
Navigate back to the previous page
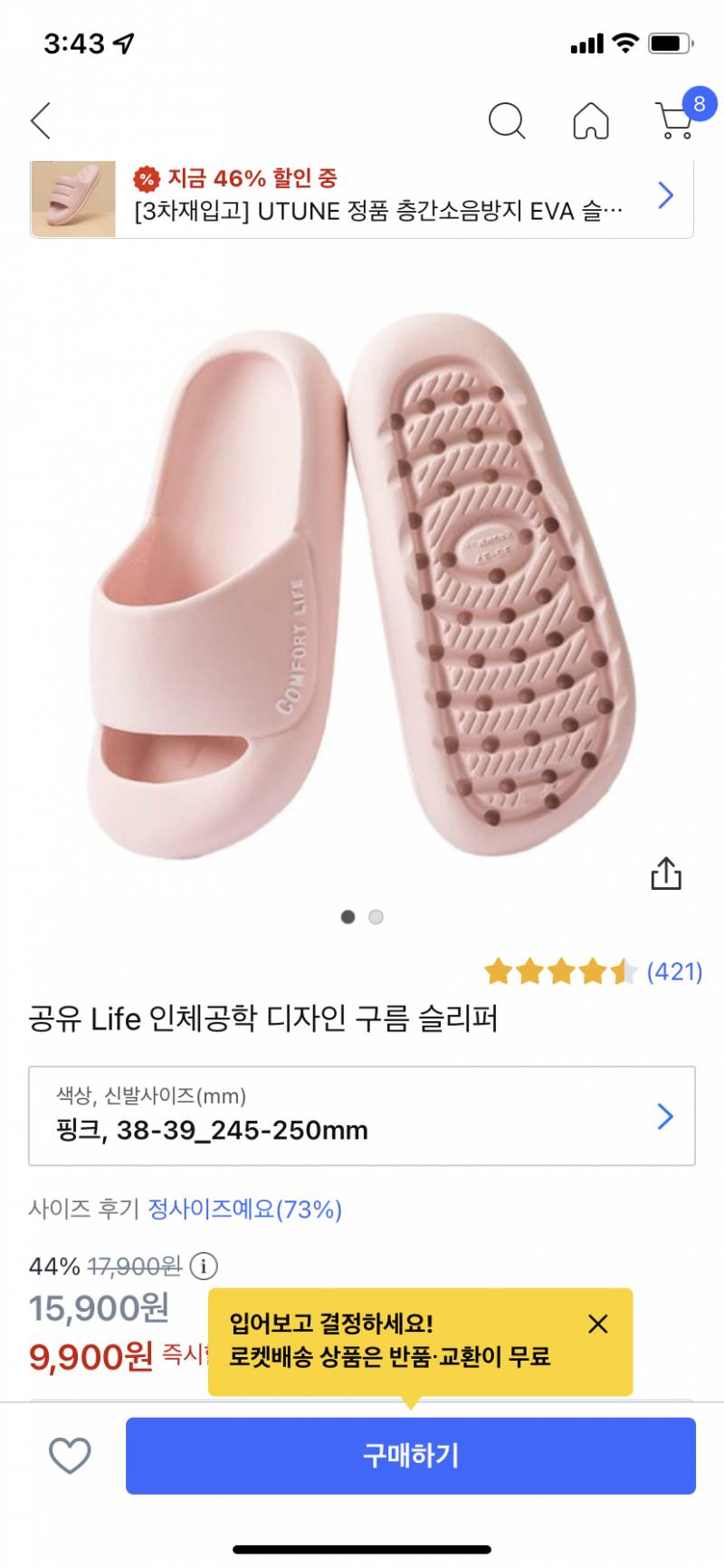(40, 119)
